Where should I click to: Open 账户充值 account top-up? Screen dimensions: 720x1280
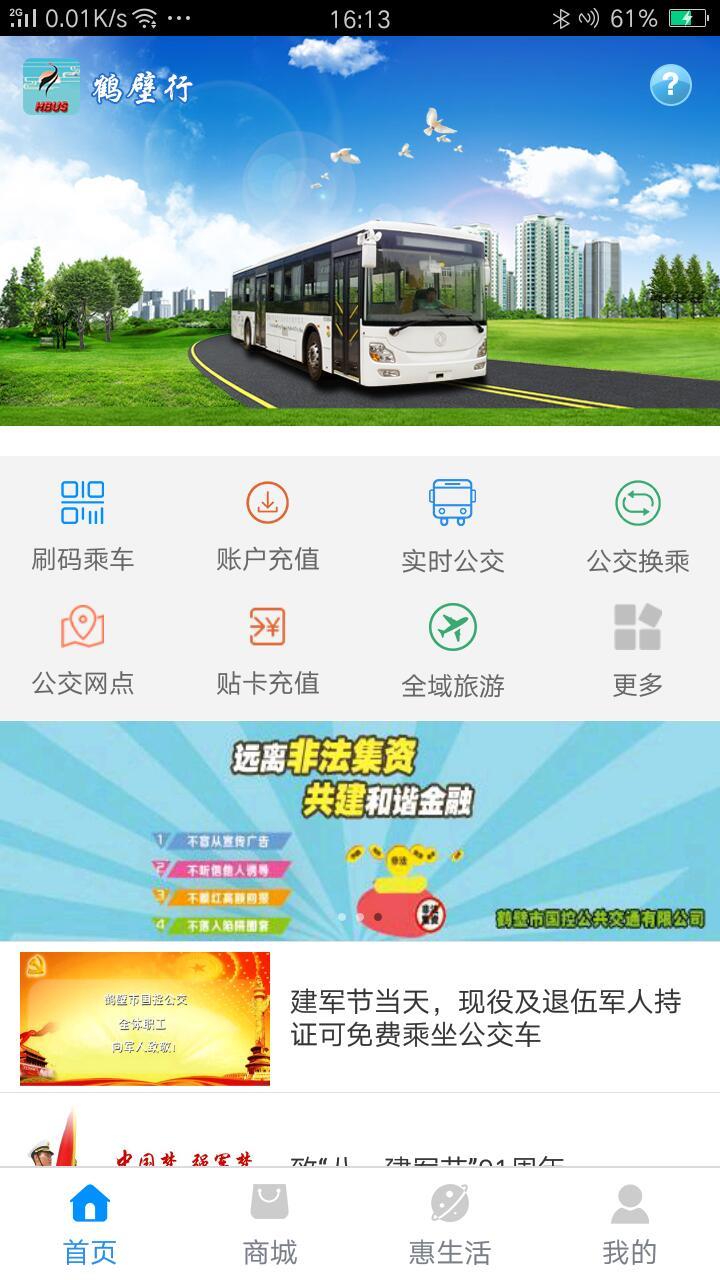(268, 525)
